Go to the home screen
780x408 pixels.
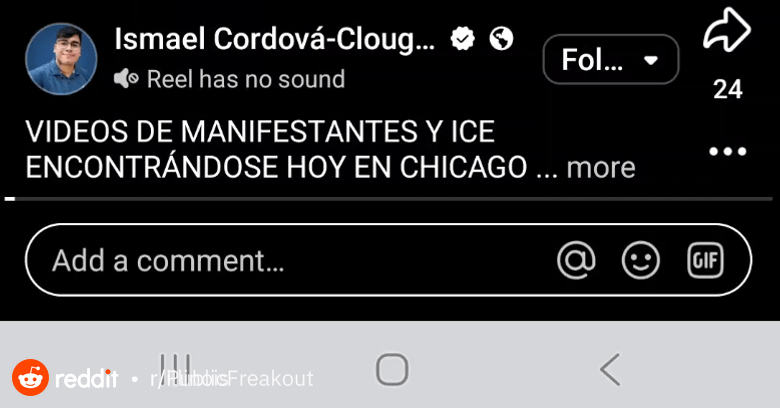click(x=392, y=369)
